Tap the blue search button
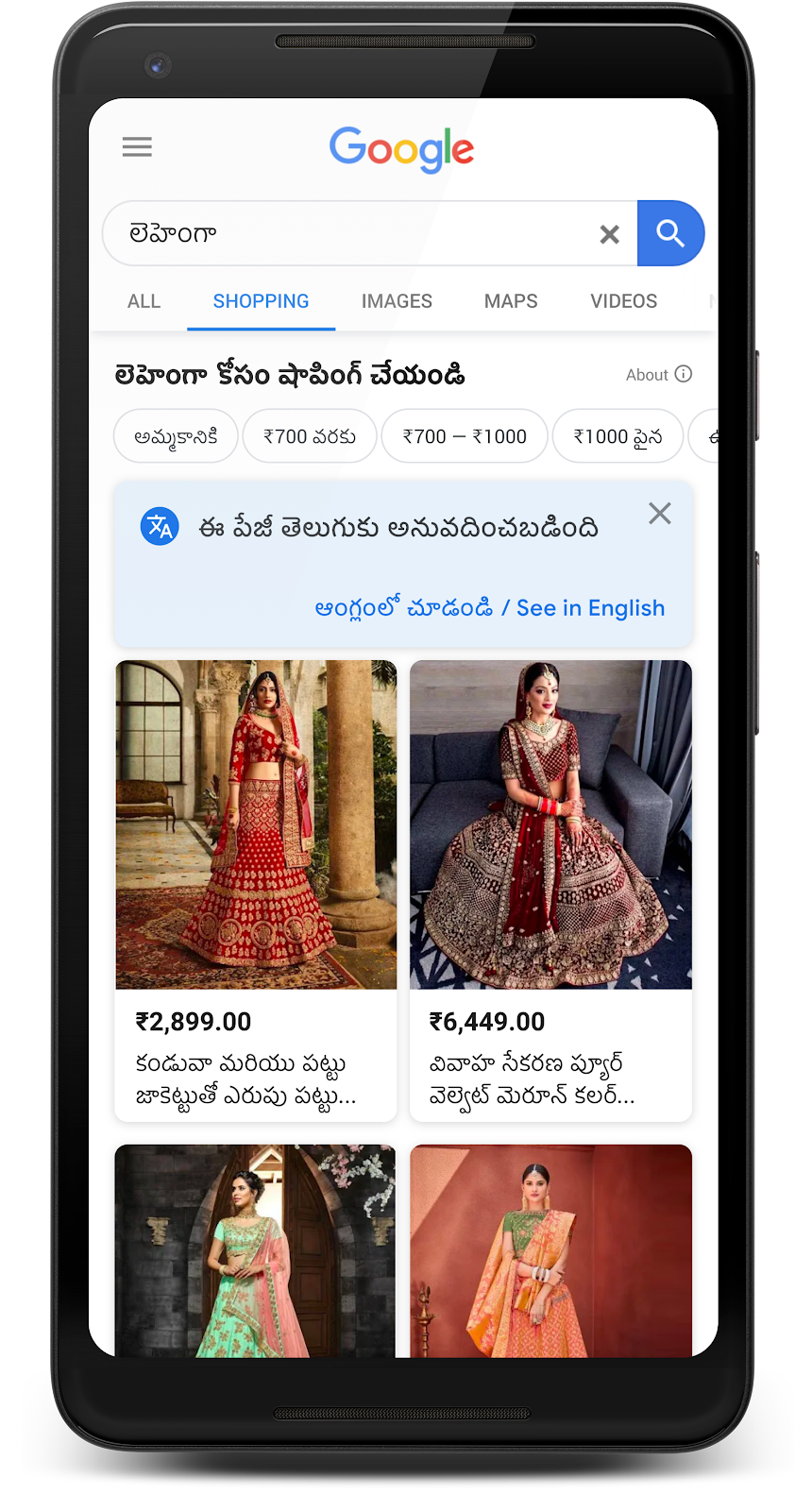The height and width of the screenshot is (1511, 812). (670, 233)
